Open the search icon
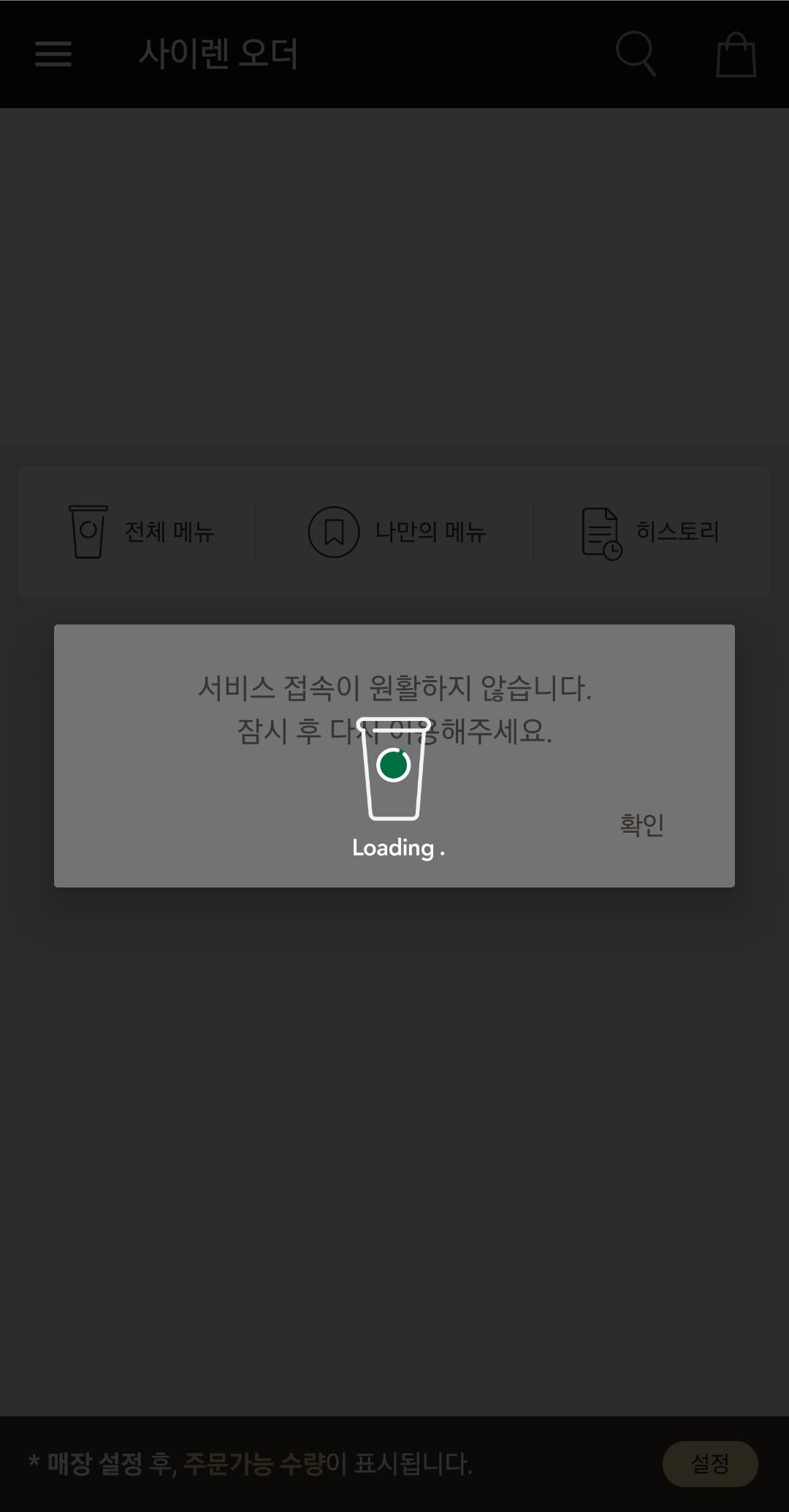The width and height of the screenshot is (789, 1512). tap(635, 53)
